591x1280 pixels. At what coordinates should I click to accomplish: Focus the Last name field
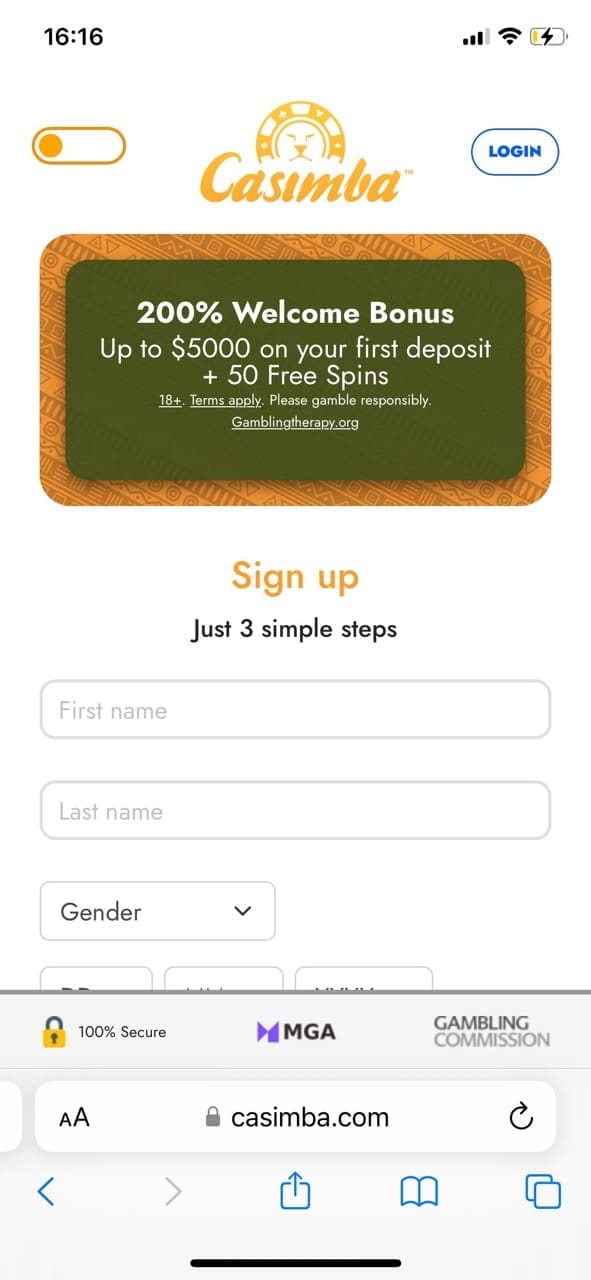(x=295, y=810)
